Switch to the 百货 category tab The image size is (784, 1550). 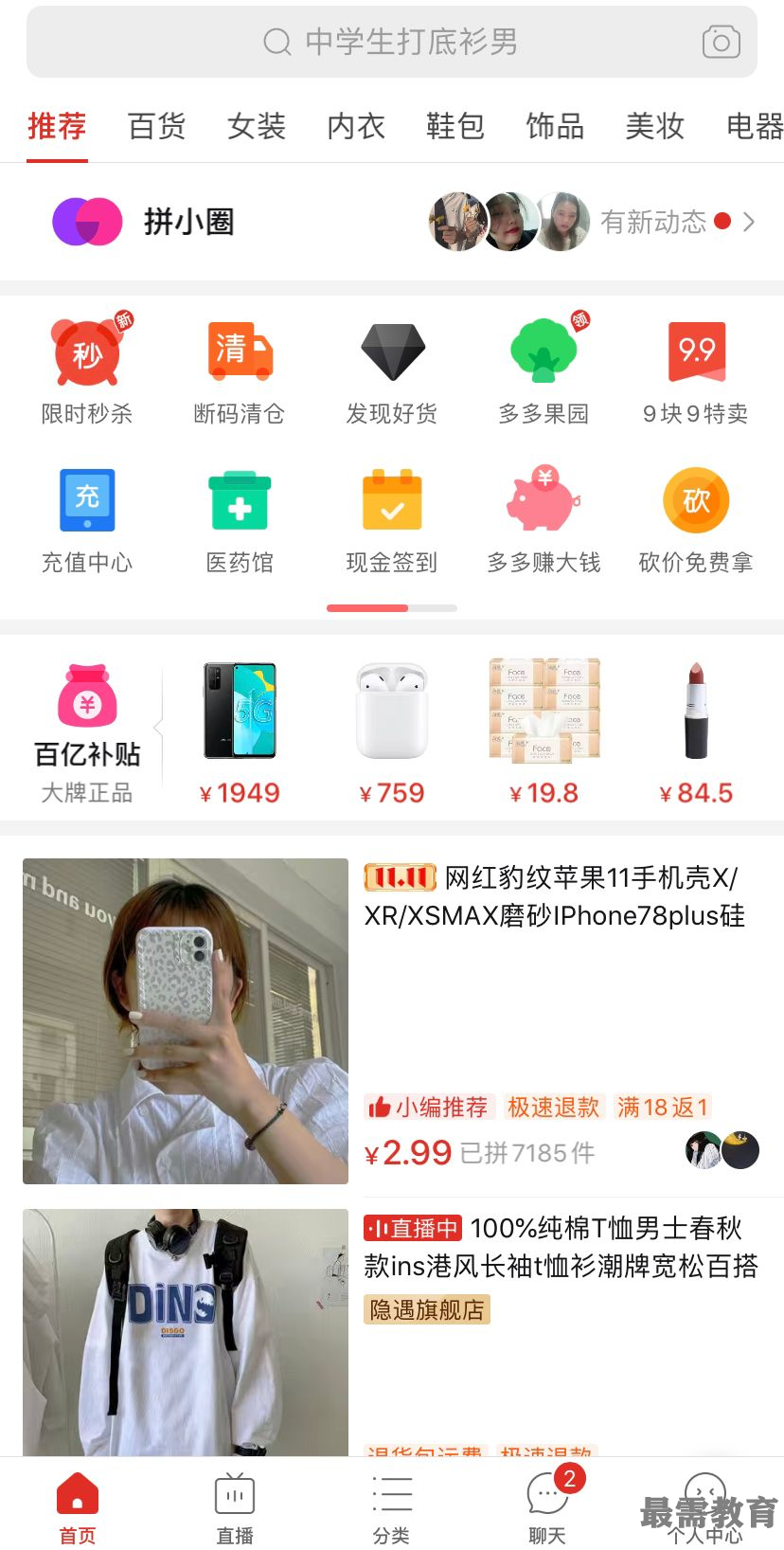[156, 126]
